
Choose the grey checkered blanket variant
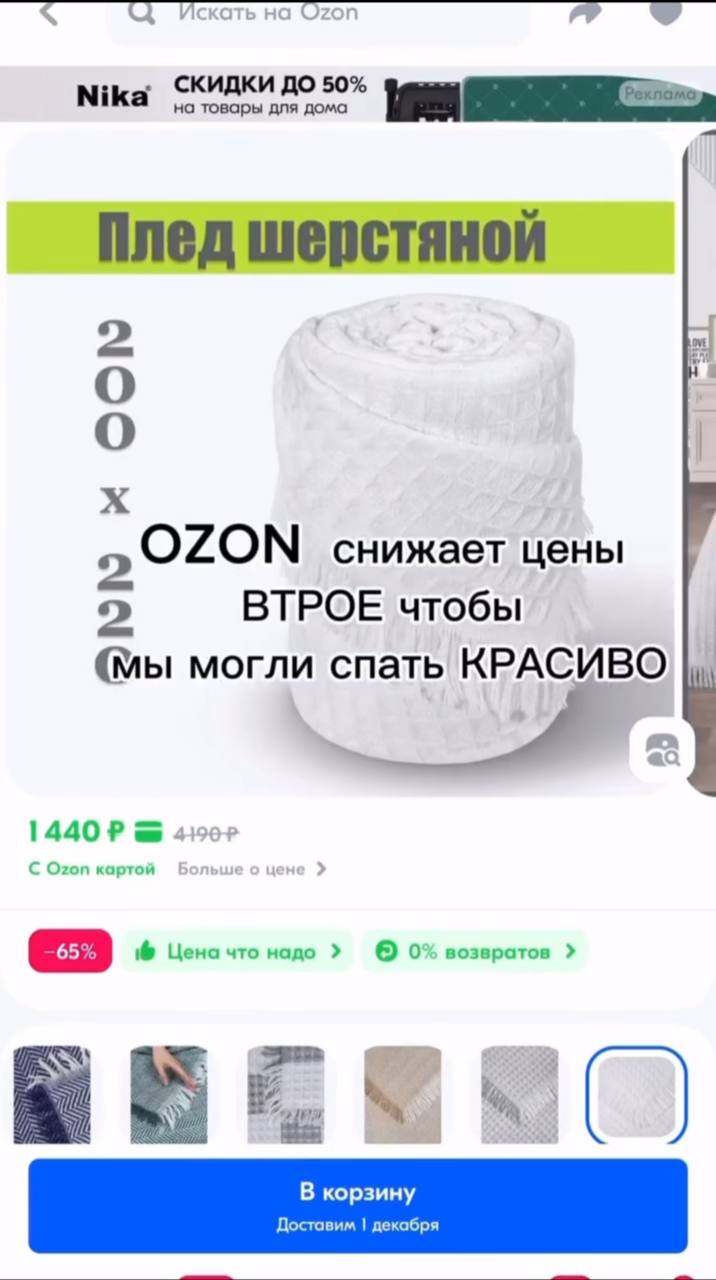coord(286,1094)
